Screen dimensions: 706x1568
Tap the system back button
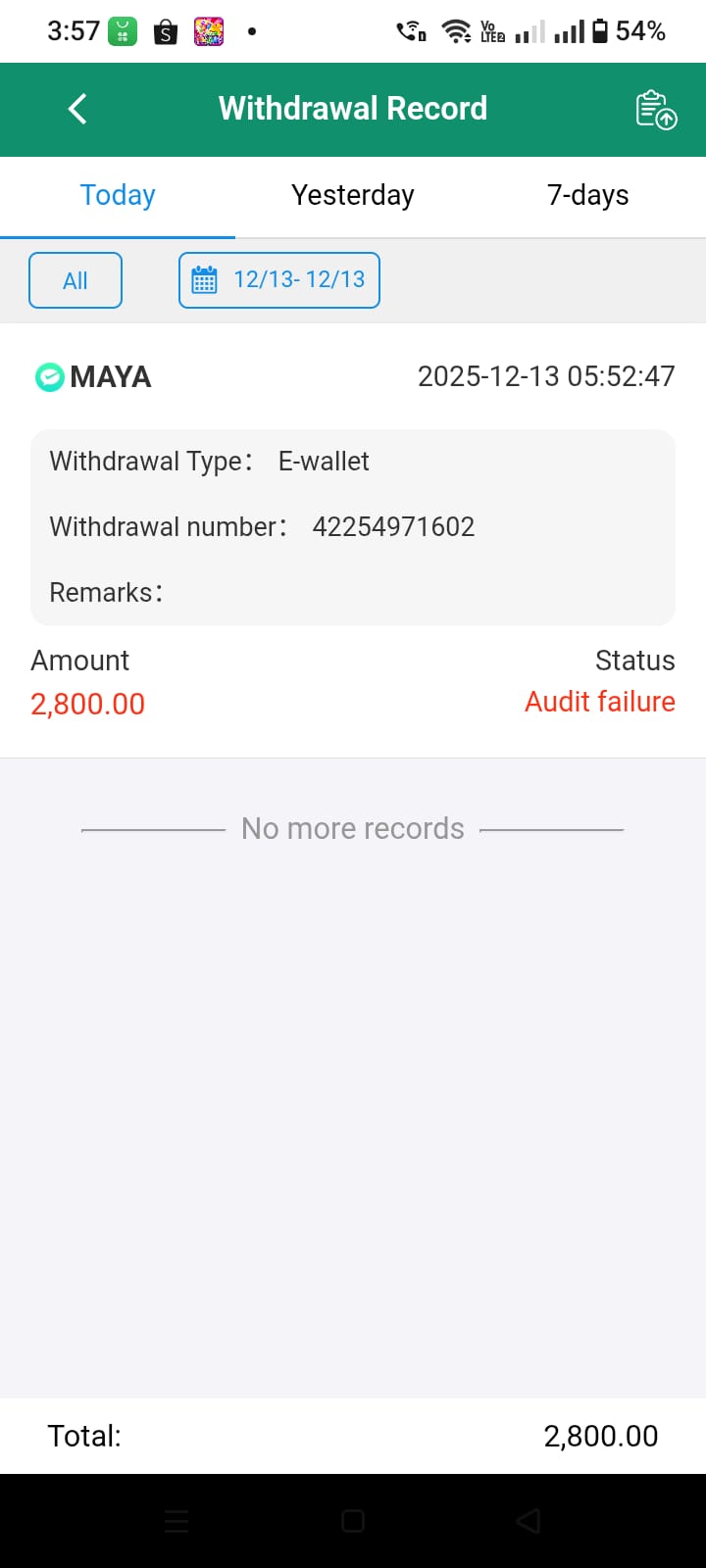click(x=529, y=1521)
